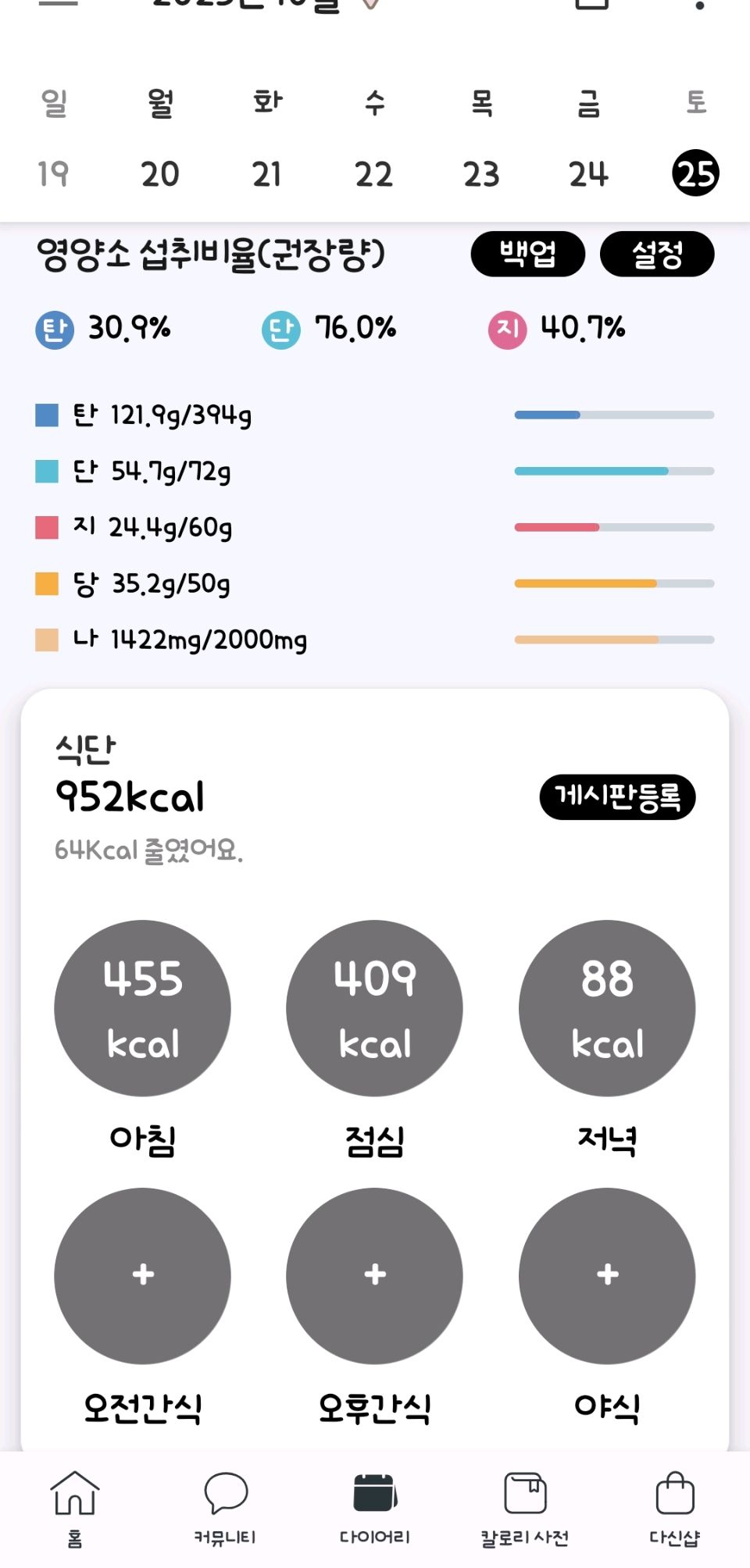Select Tuesday the 21st
Viewport: 750px width, 1568px height.
[x=267, y=173]
